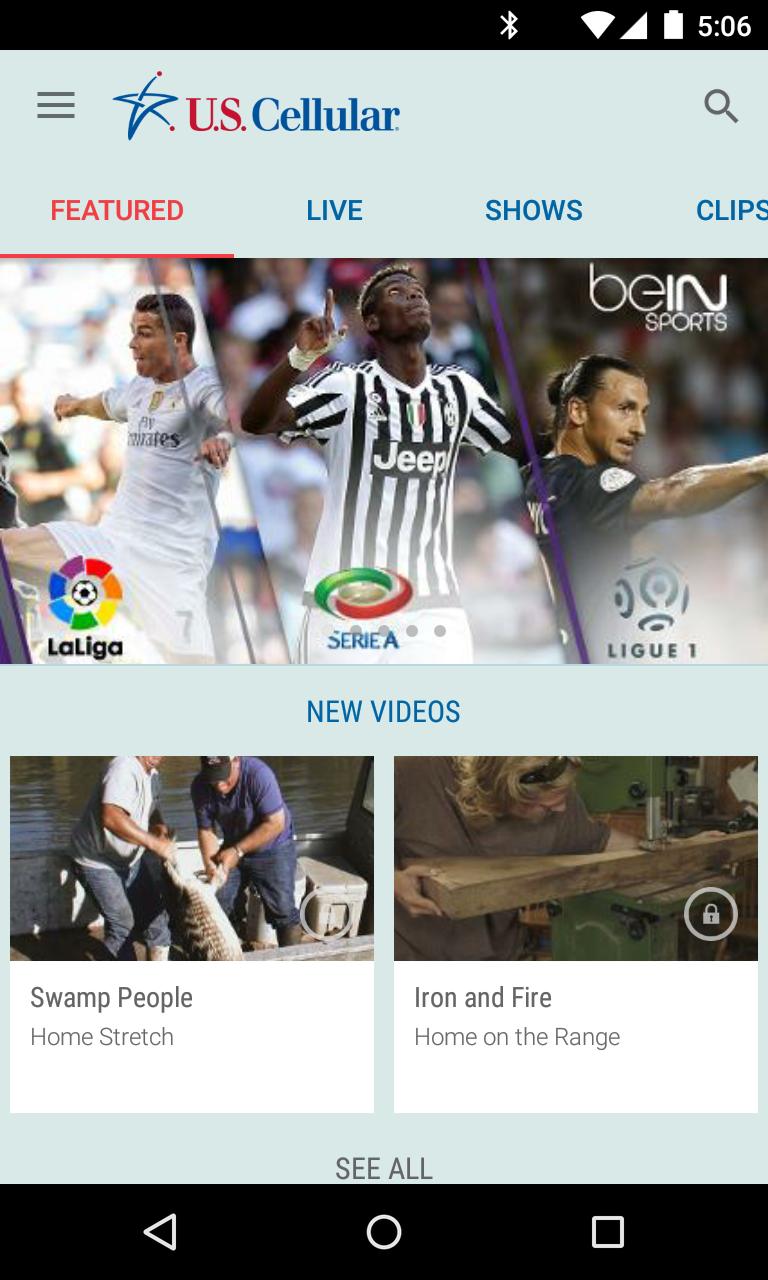
Task: Tap the lock icon on Iron and Fire
Action: coord(710,913)
